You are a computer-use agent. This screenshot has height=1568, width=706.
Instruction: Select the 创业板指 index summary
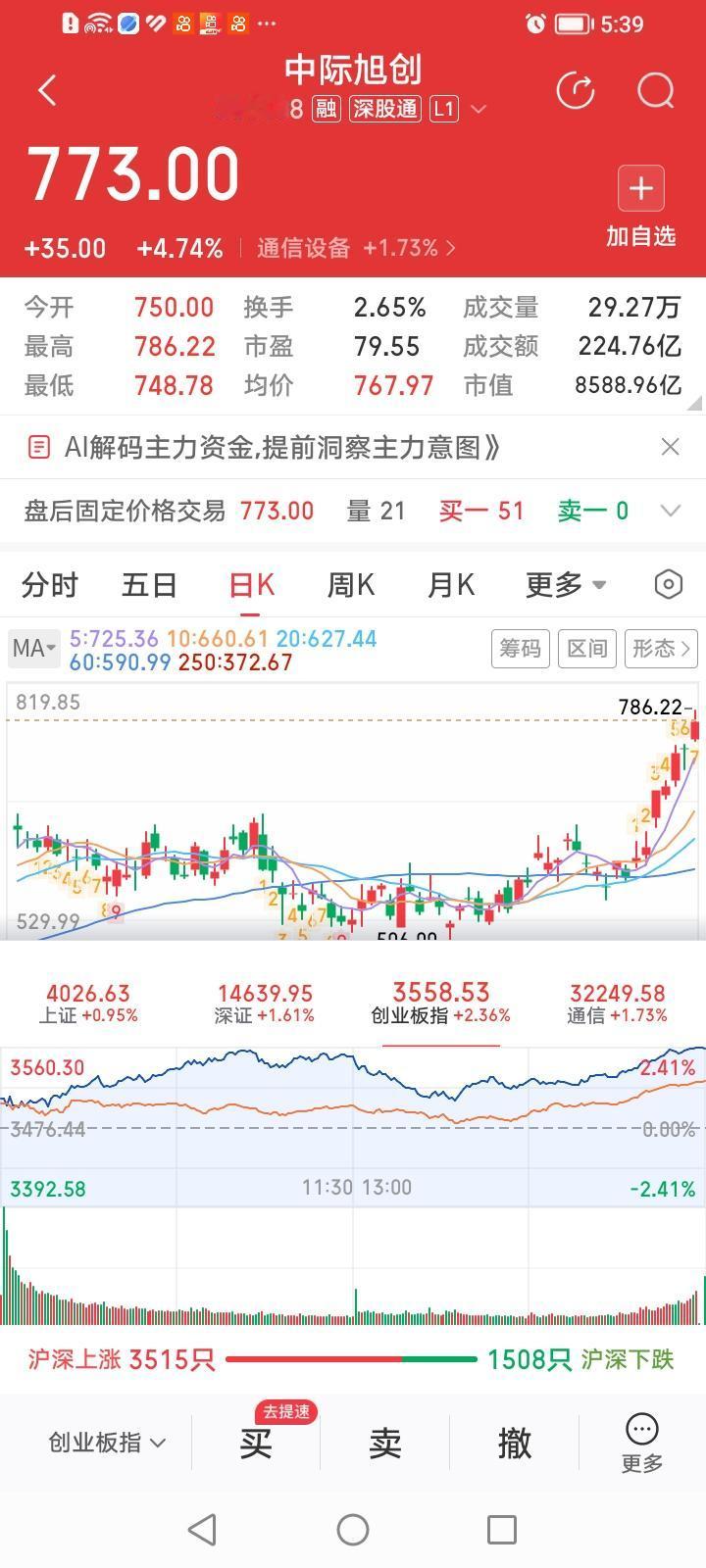[x=440, y=1002]
